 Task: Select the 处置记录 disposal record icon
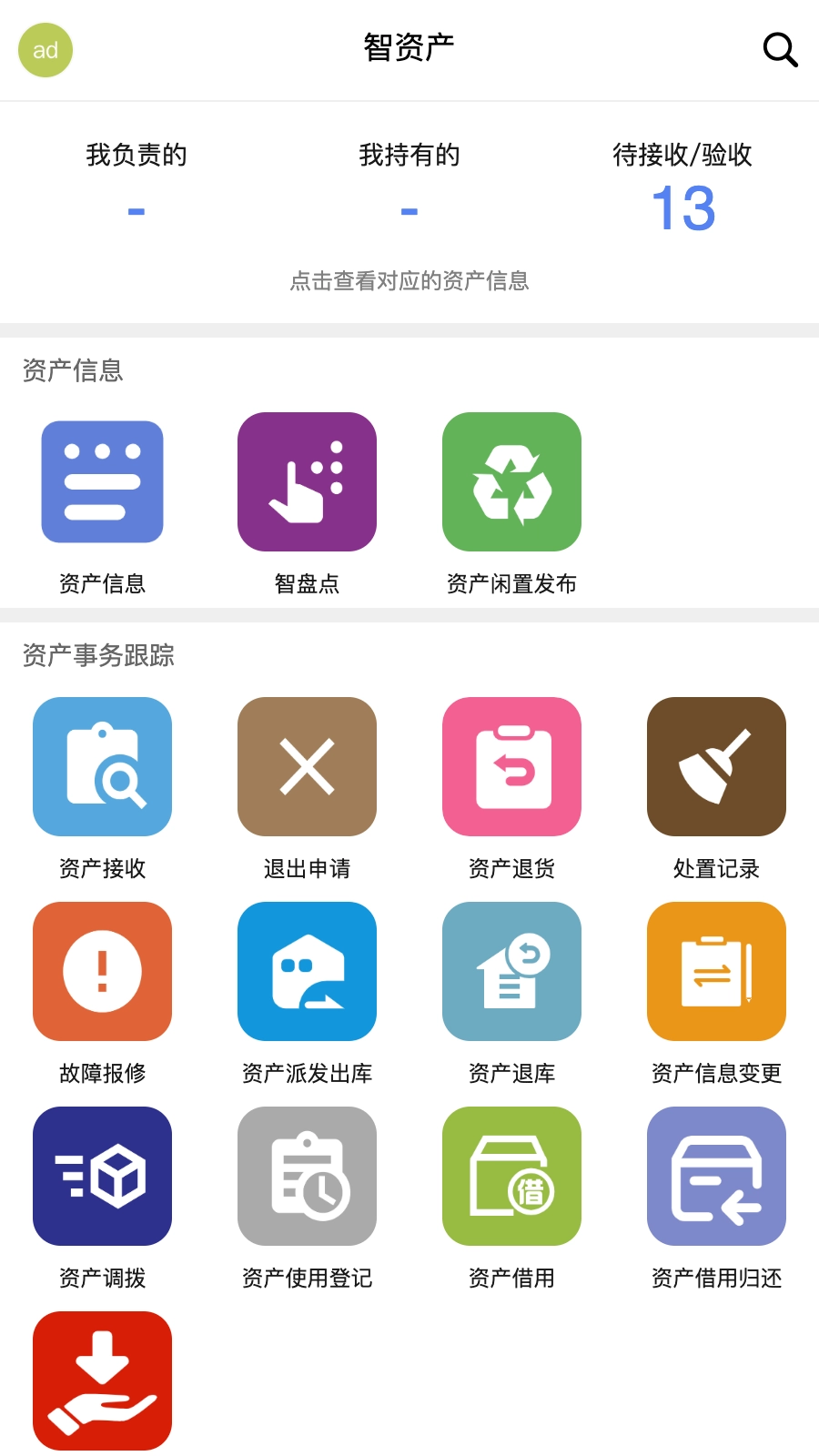click(716, 766)
